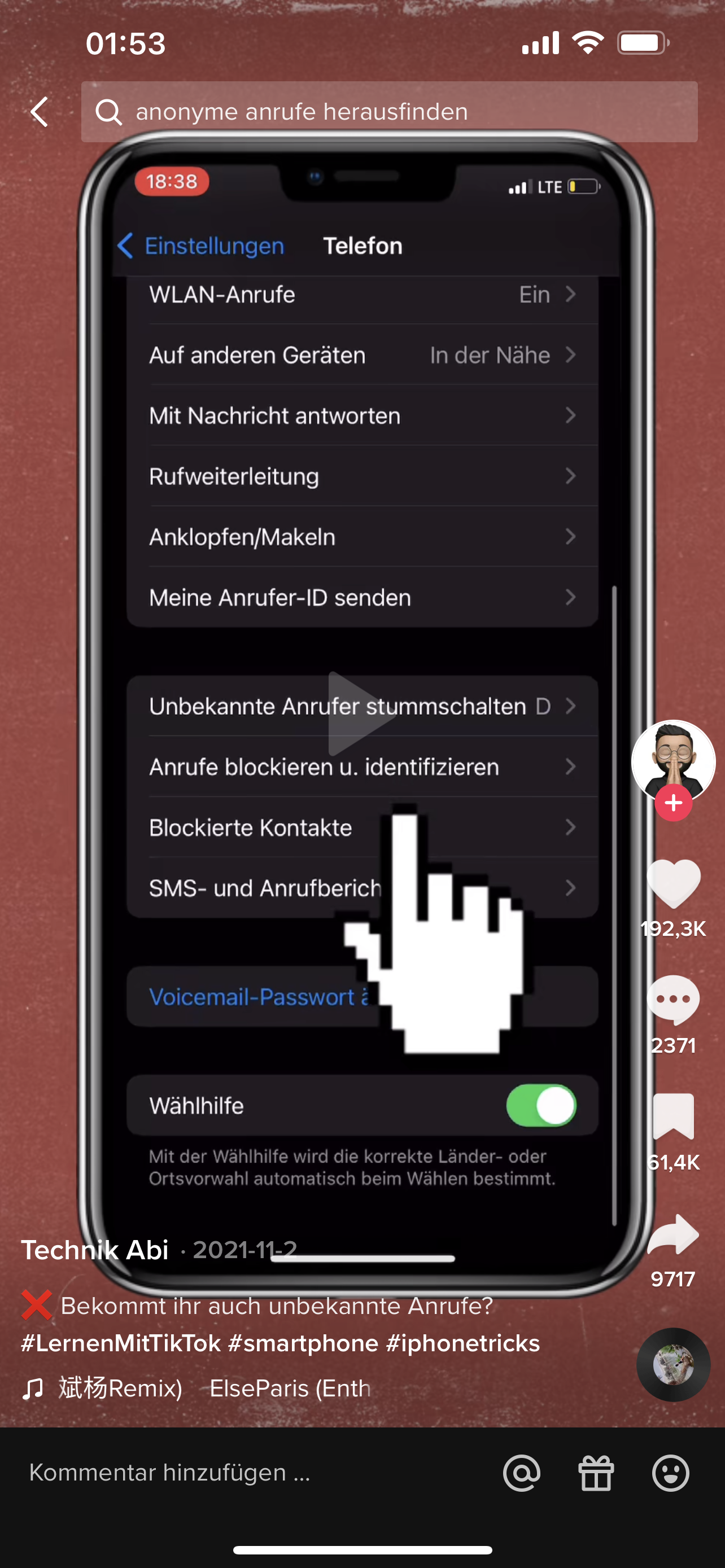The image size is (725, 1568).
Task: Bookmark this video
Action: coord(673,1116)
